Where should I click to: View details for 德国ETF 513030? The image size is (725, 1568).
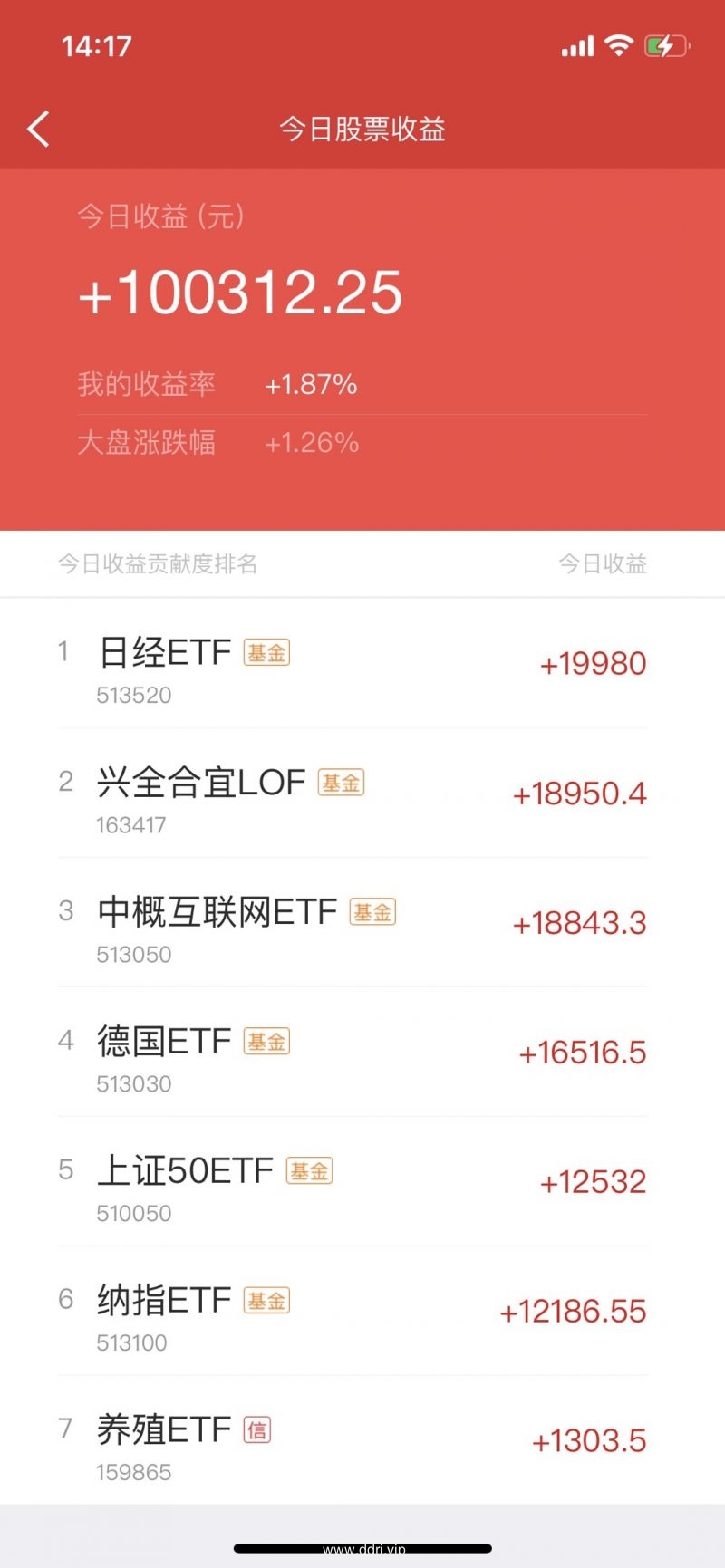click(x=362, y=1052)
